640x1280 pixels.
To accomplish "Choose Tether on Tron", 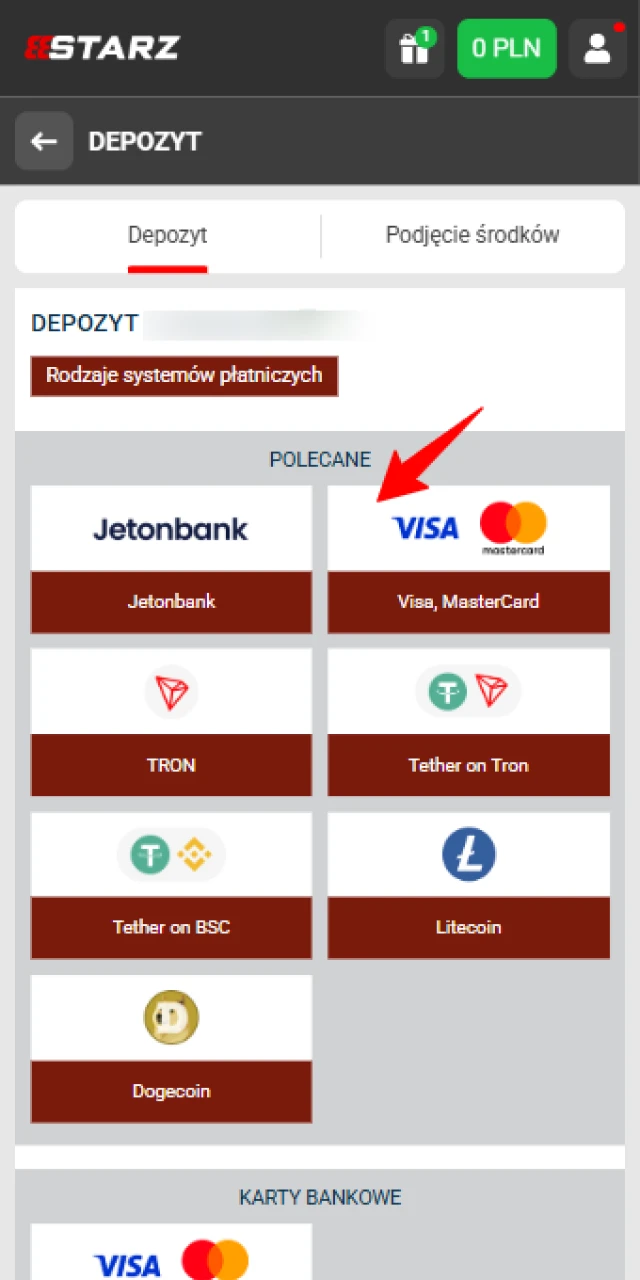I will click(x=468, y=722).
